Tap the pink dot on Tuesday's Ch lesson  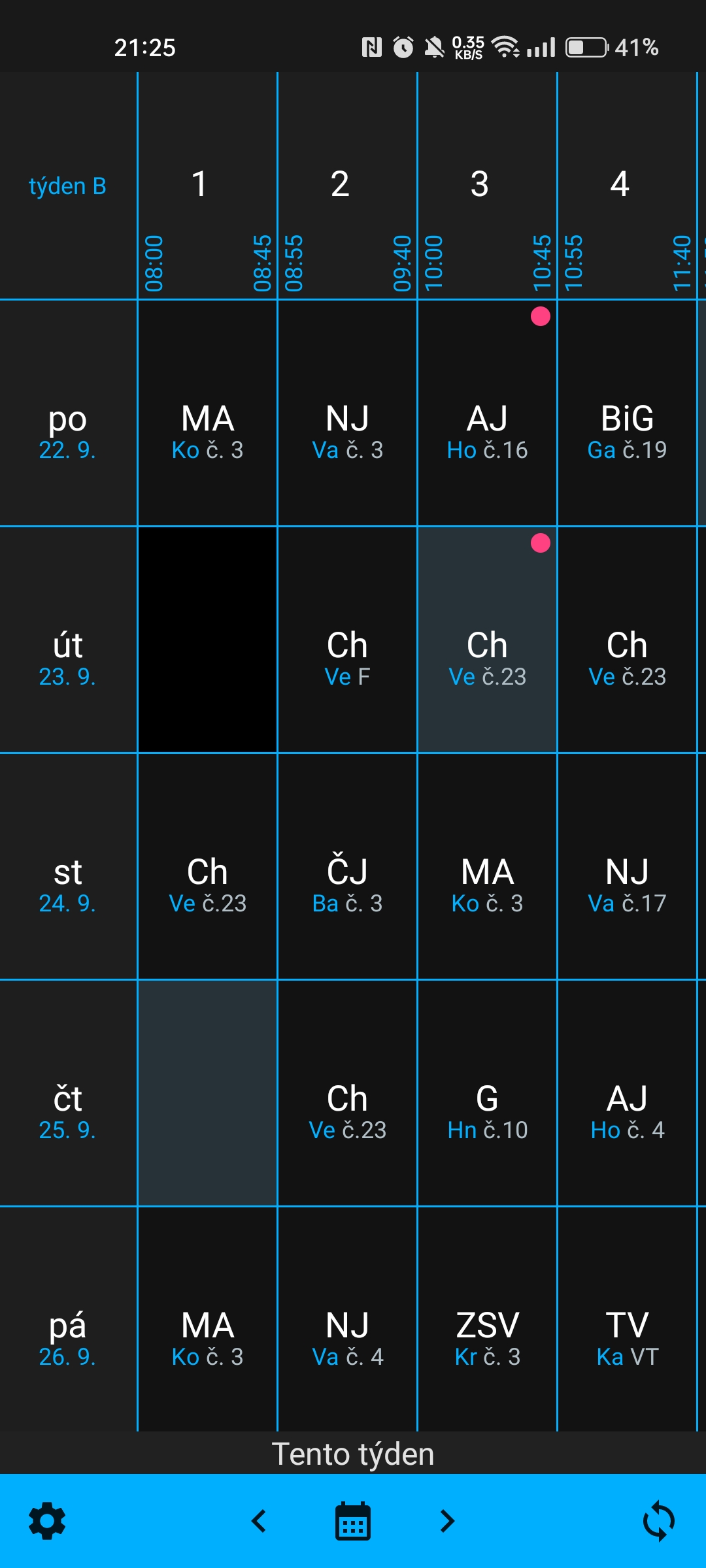coord(539,544)
